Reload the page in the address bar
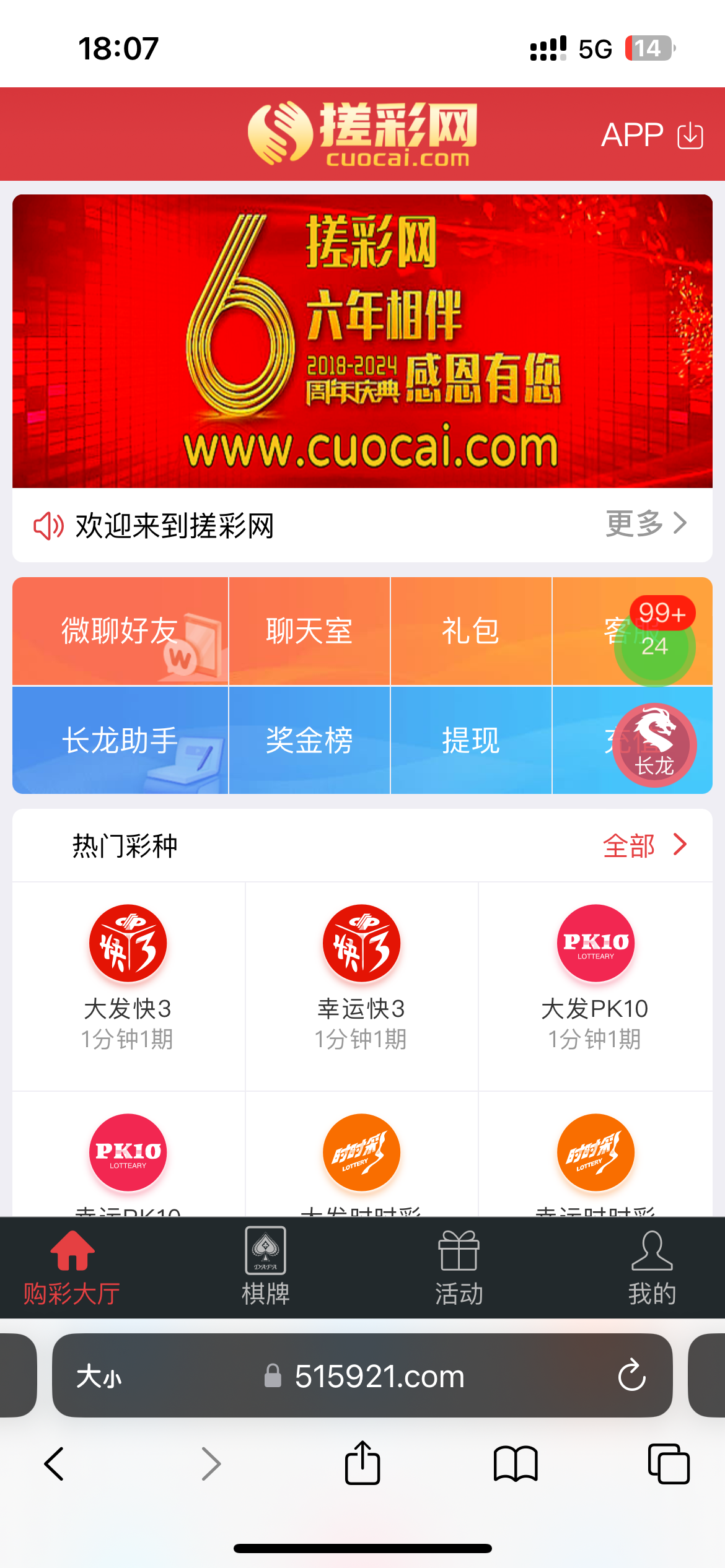 [x=631, y=1375]
